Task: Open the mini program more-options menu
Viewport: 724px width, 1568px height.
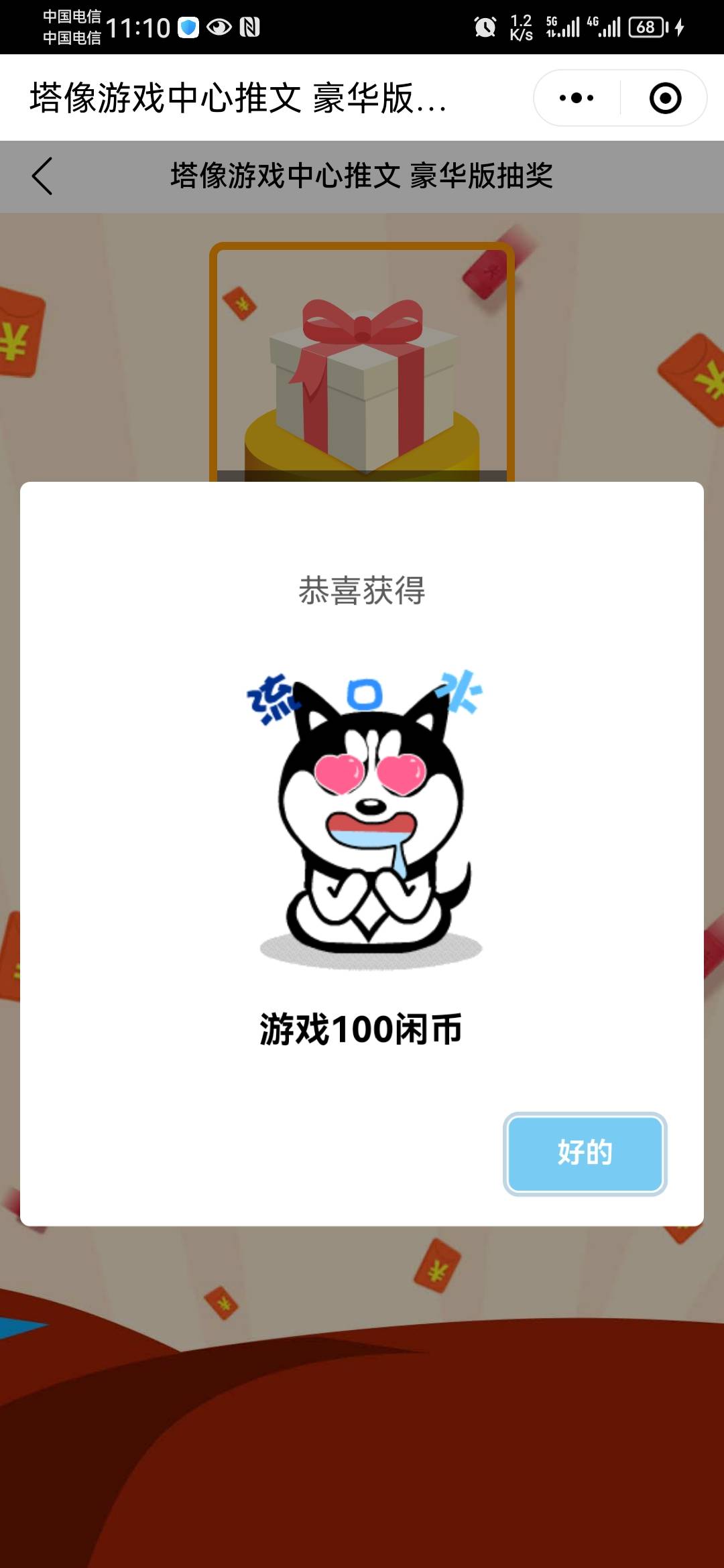Action: (577, 98)
